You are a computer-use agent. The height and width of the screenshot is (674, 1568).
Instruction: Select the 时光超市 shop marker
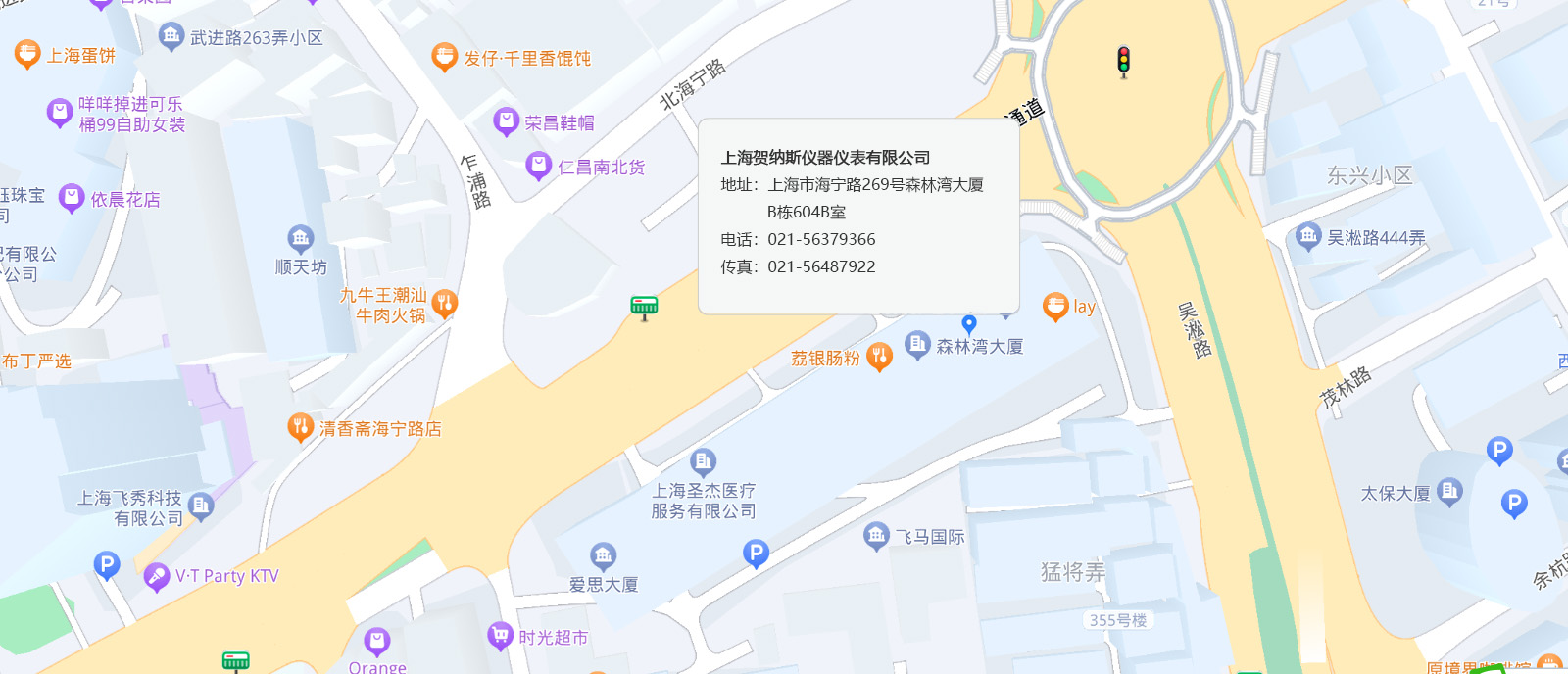coord(500,636)
